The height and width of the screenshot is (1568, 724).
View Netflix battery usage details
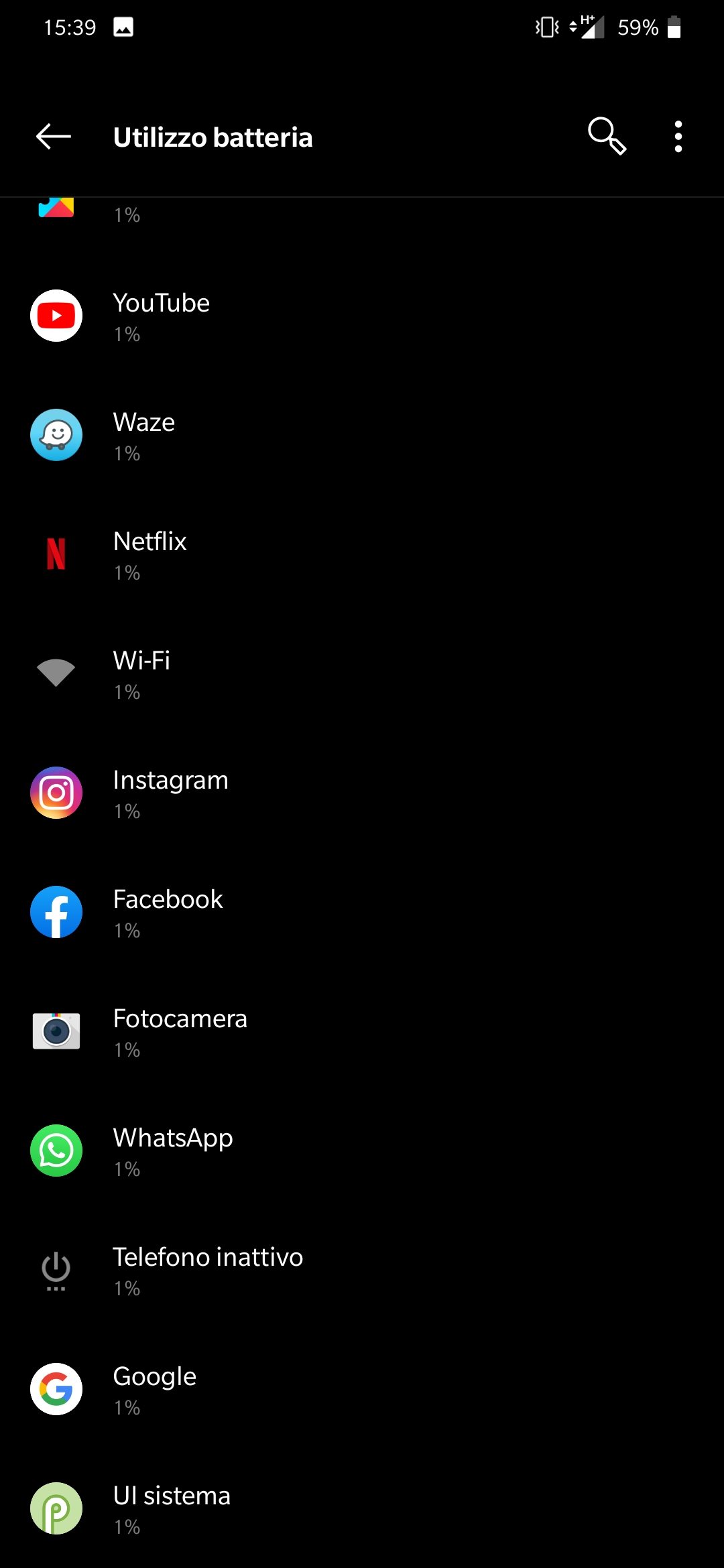coord(362,555)
